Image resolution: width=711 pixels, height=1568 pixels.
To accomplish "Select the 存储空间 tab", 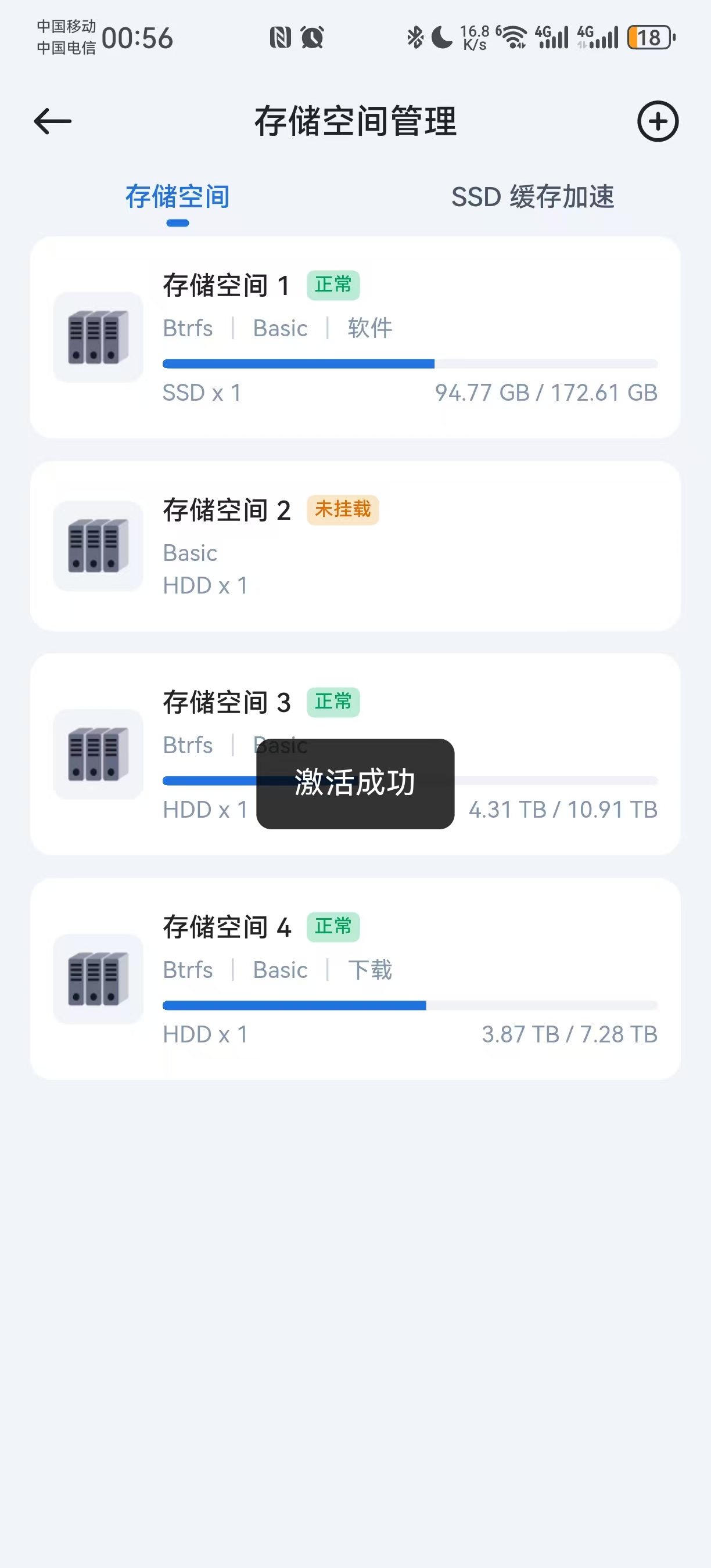I will [x=177, y=197].
